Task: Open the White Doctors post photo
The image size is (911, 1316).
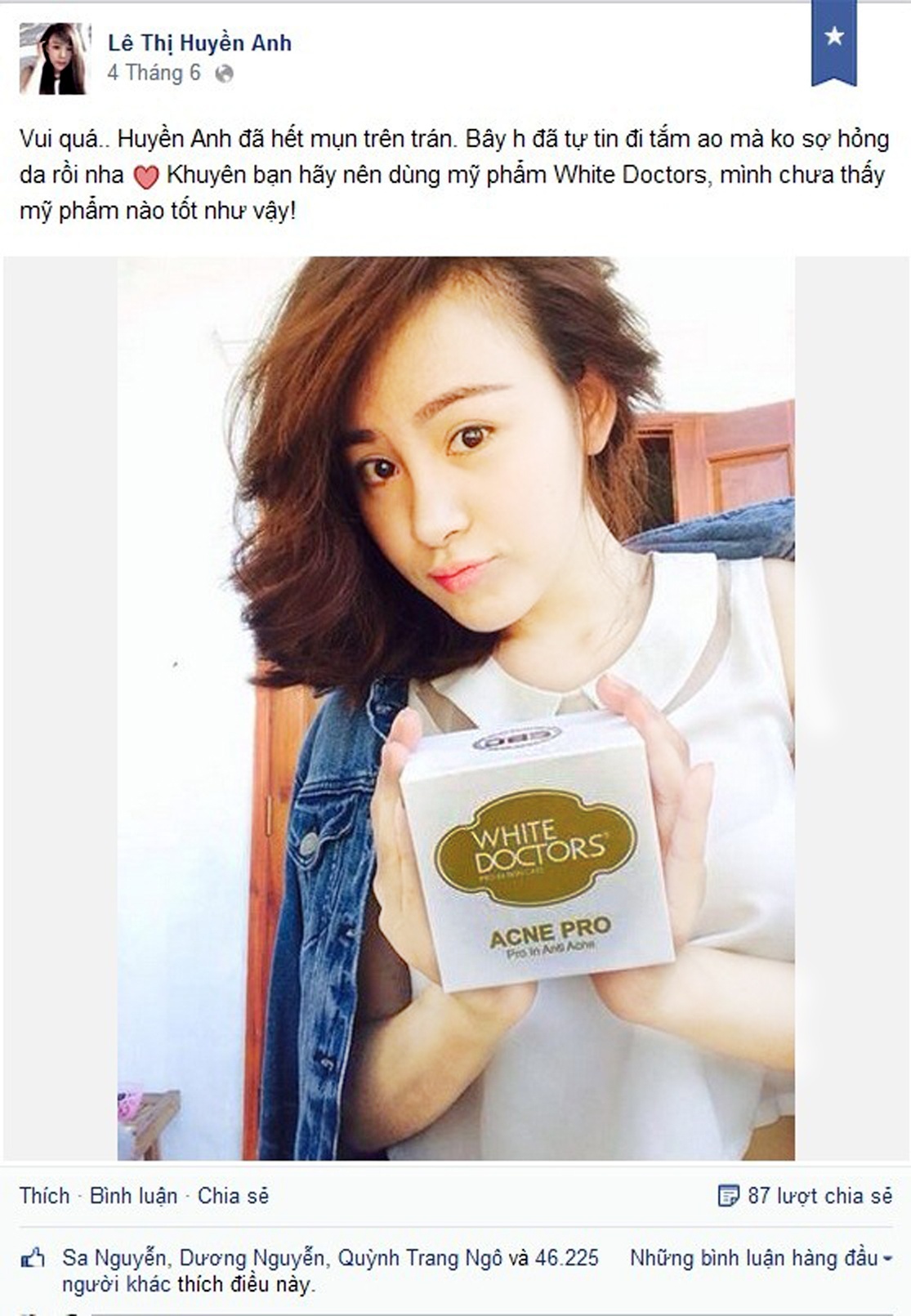Action: [x=456, y=707]
